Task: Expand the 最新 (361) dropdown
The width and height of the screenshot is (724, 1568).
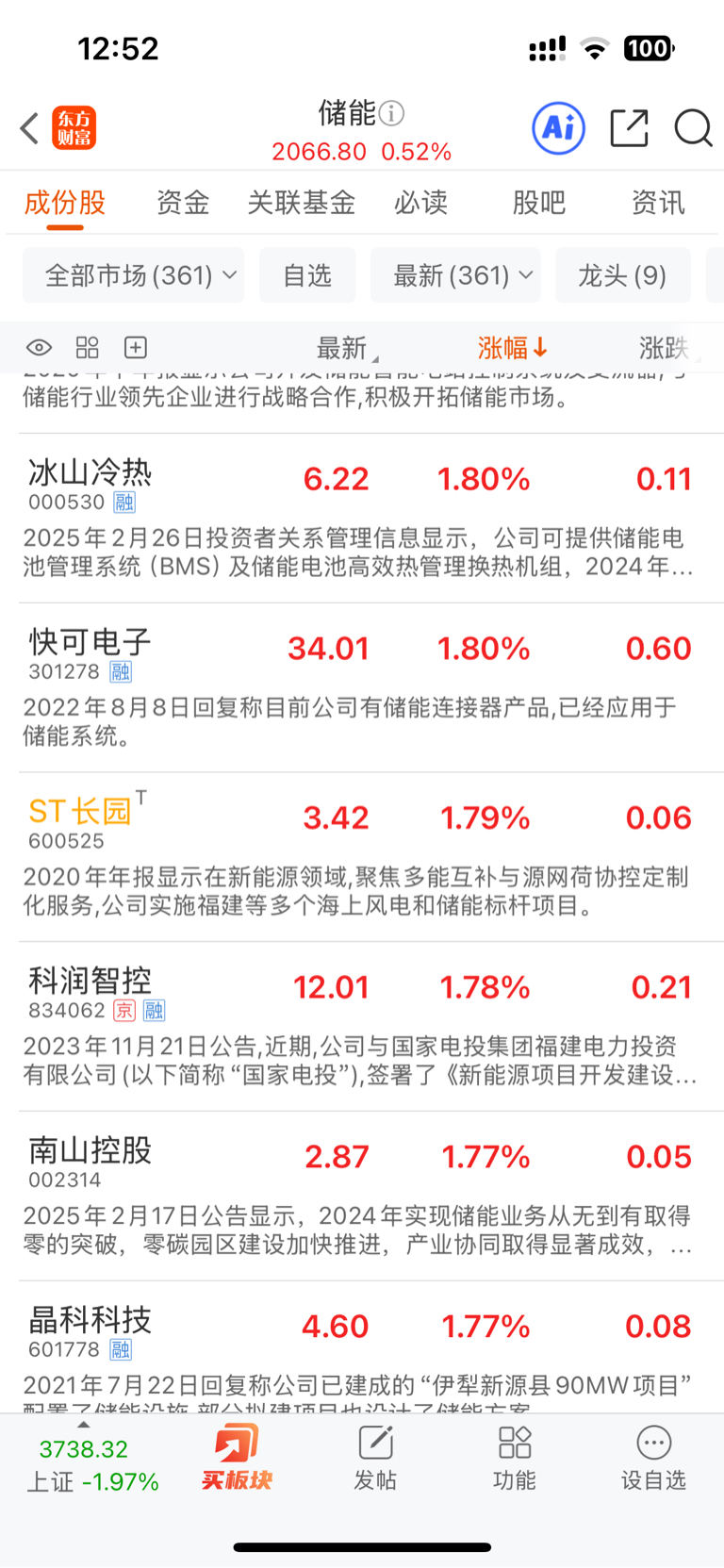Action: 455,275
